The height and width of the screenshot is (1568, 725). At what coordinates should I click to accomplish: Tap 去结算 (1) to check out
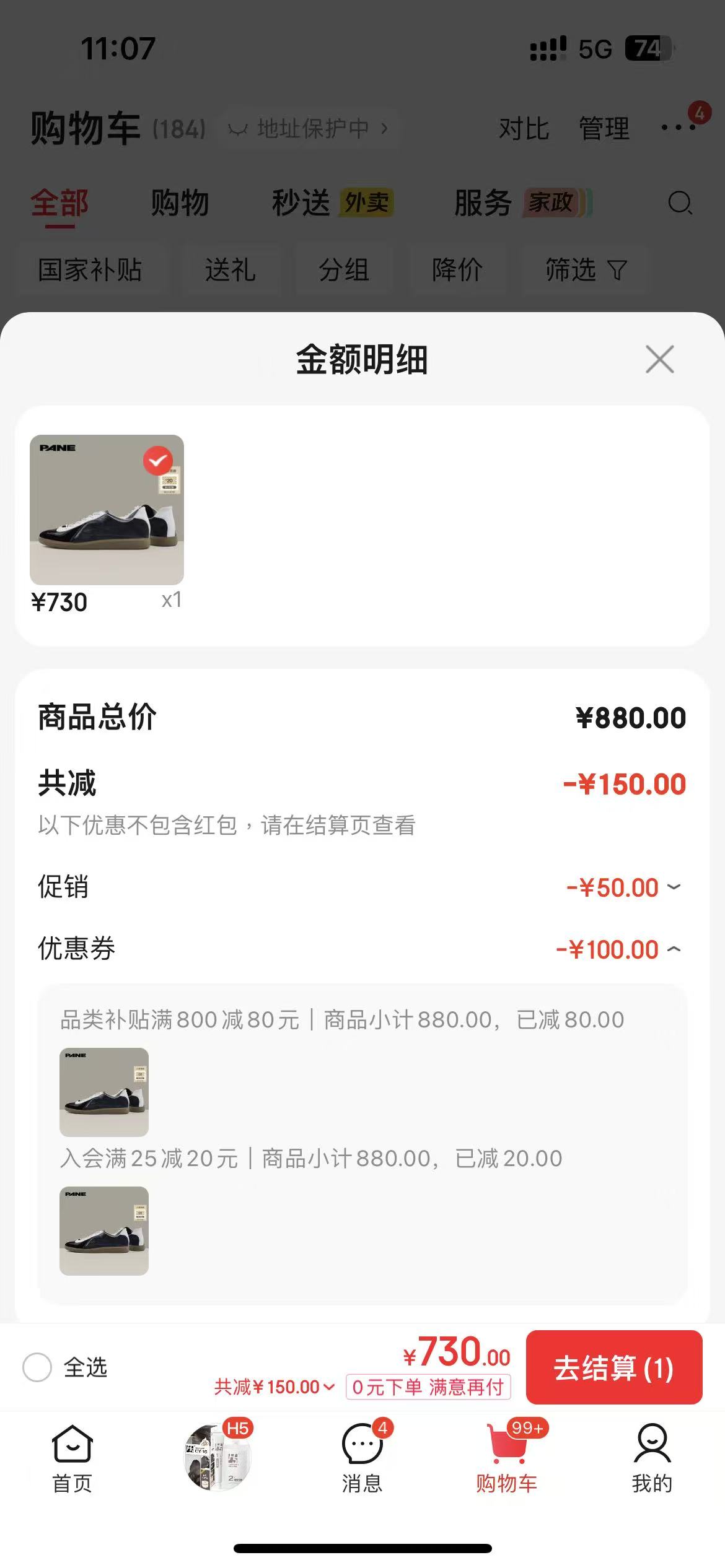pyautogui.click(x=613, y=1367)
